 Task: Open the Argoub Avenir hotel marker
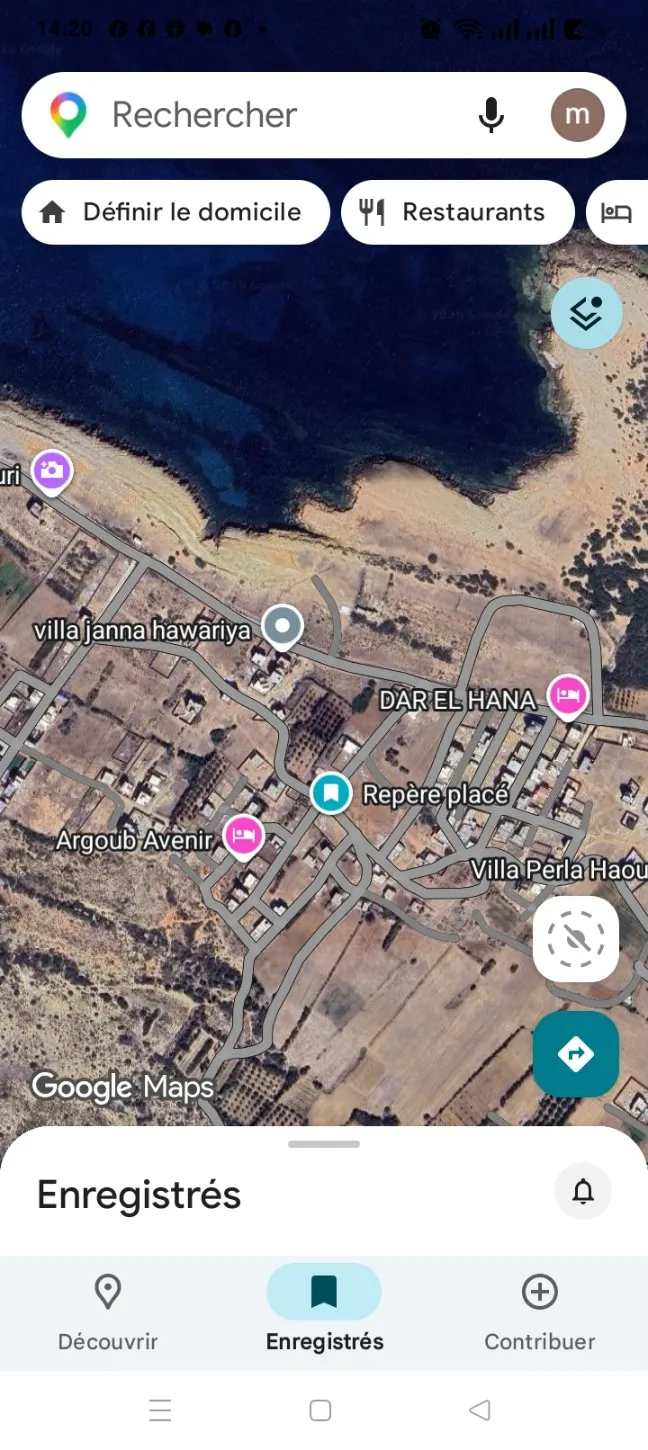[x=243, y=836]
